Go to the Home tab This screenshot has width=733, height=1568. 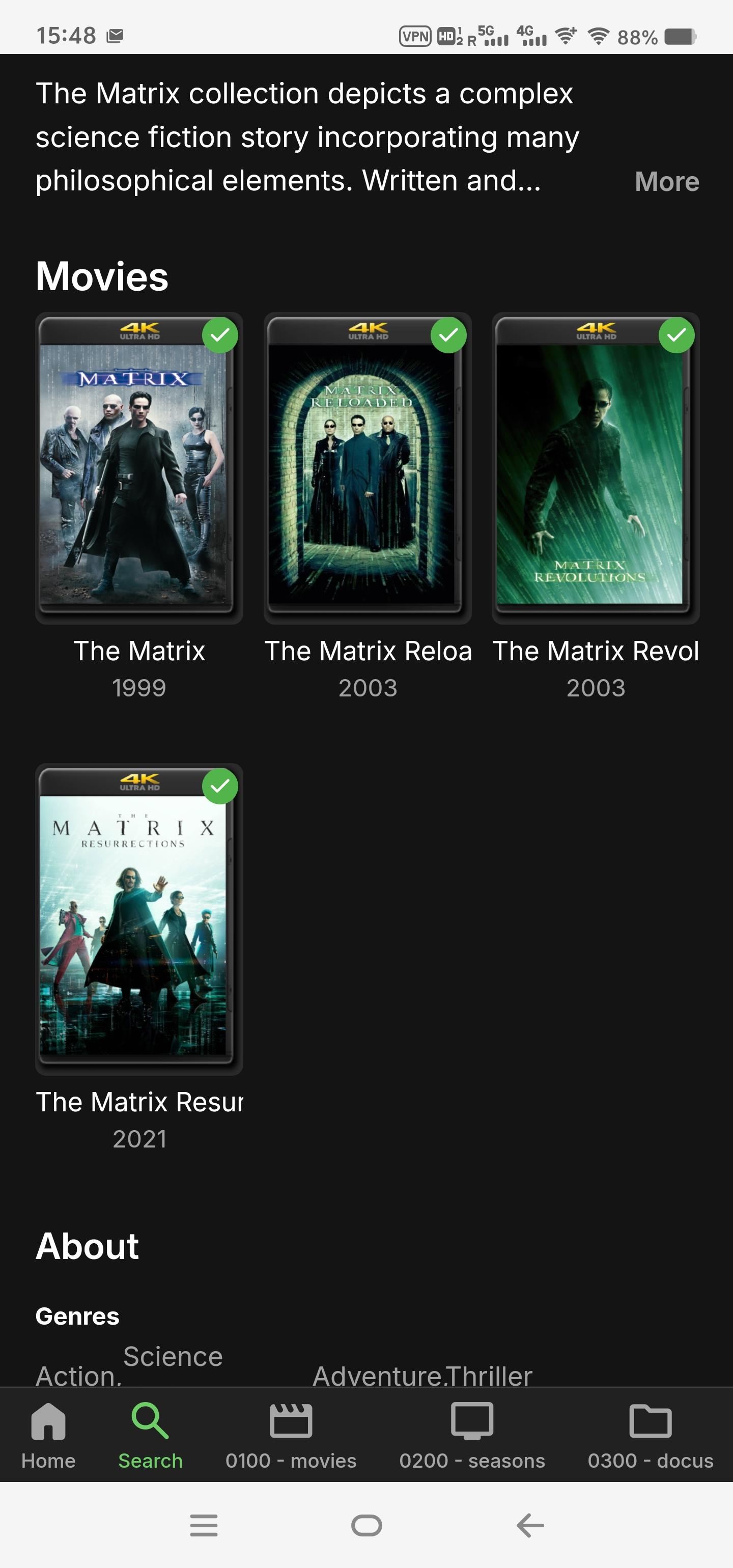click(48, 1435)
